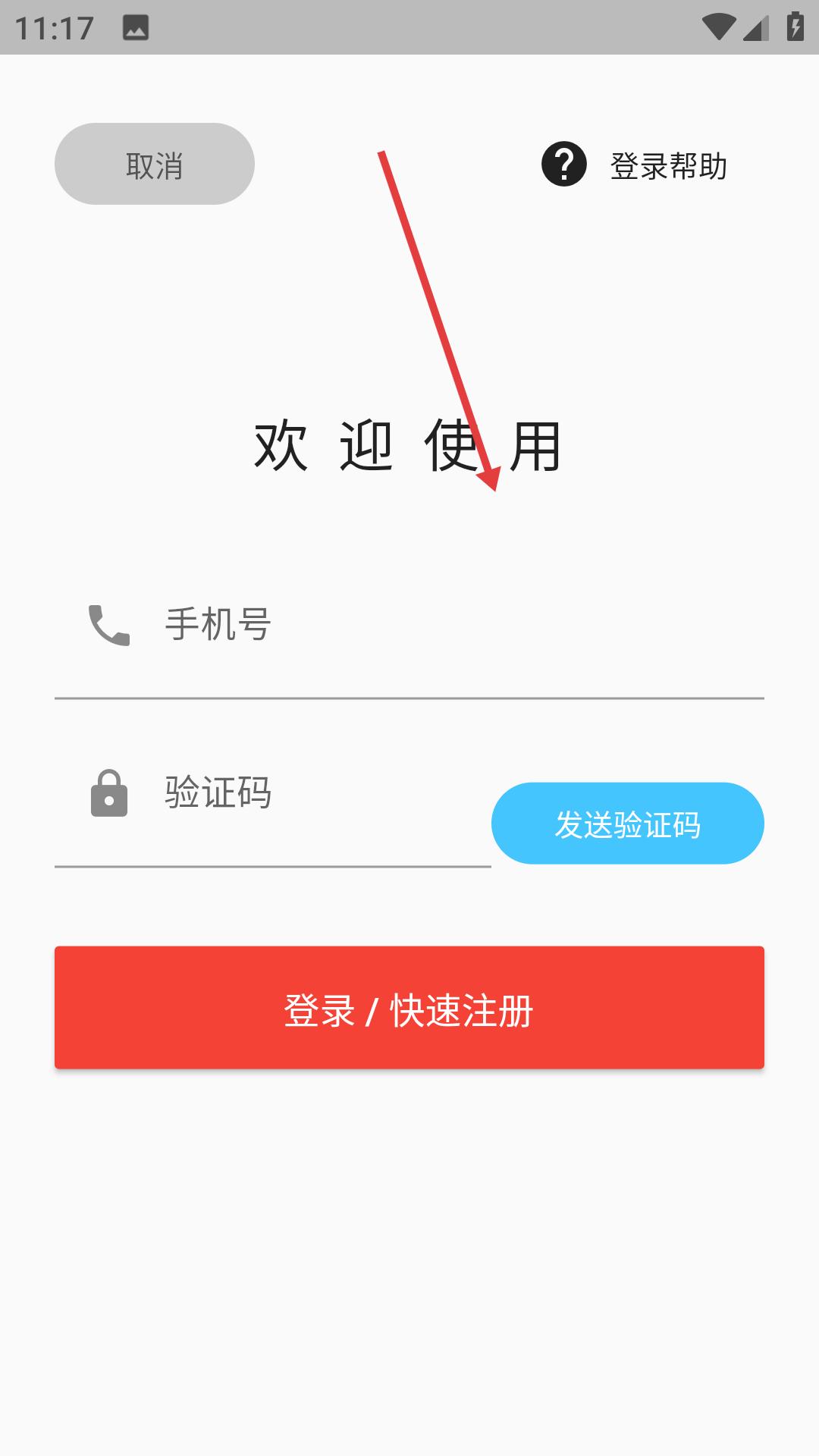The width and height of the screenshot is (819, 1456).
Task: Tap the 登录 / 快速注册 button
Action: [409, 1008]
